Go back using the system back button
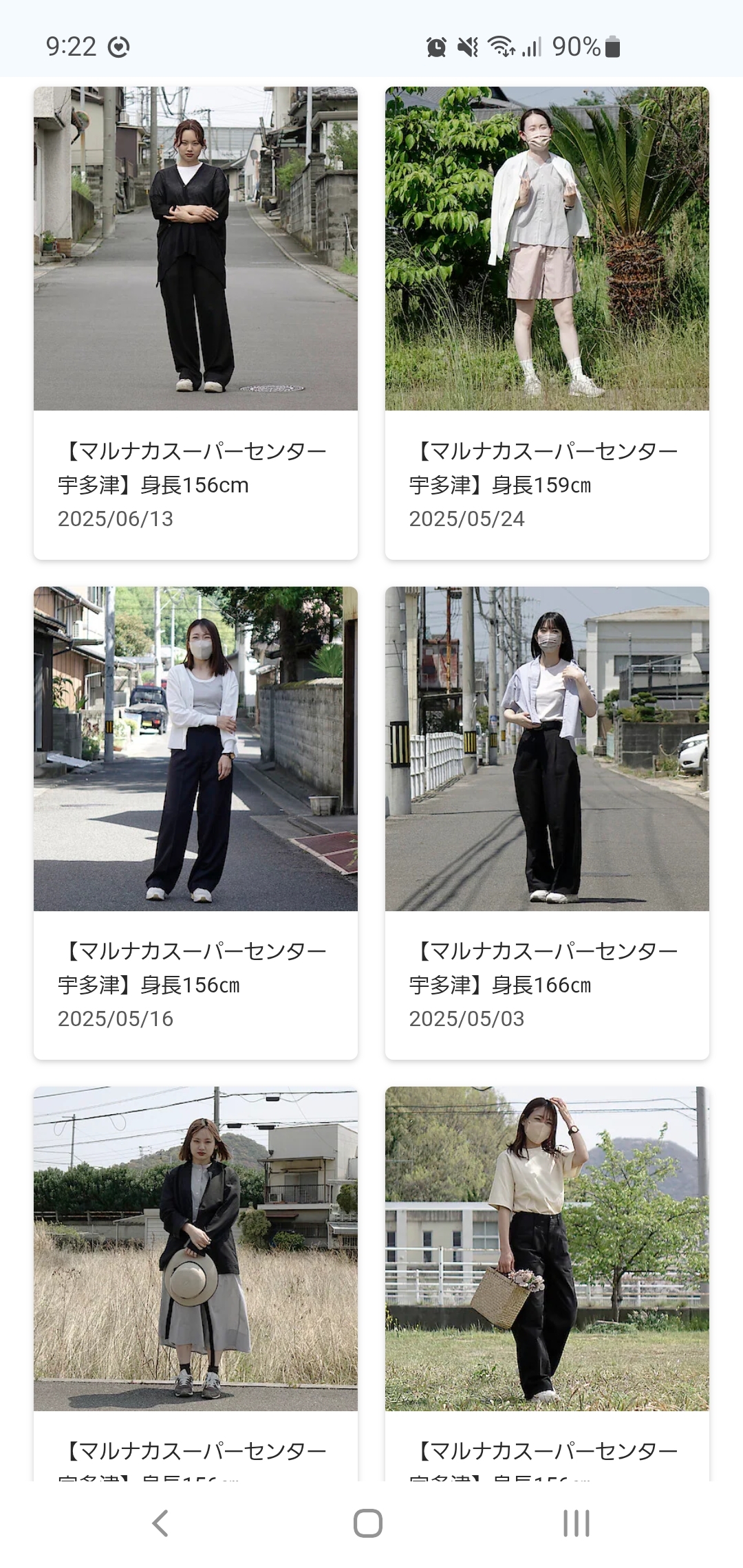Image resolution: width=743 pixels, height=1568 pixels. [x=160, y=1523]
